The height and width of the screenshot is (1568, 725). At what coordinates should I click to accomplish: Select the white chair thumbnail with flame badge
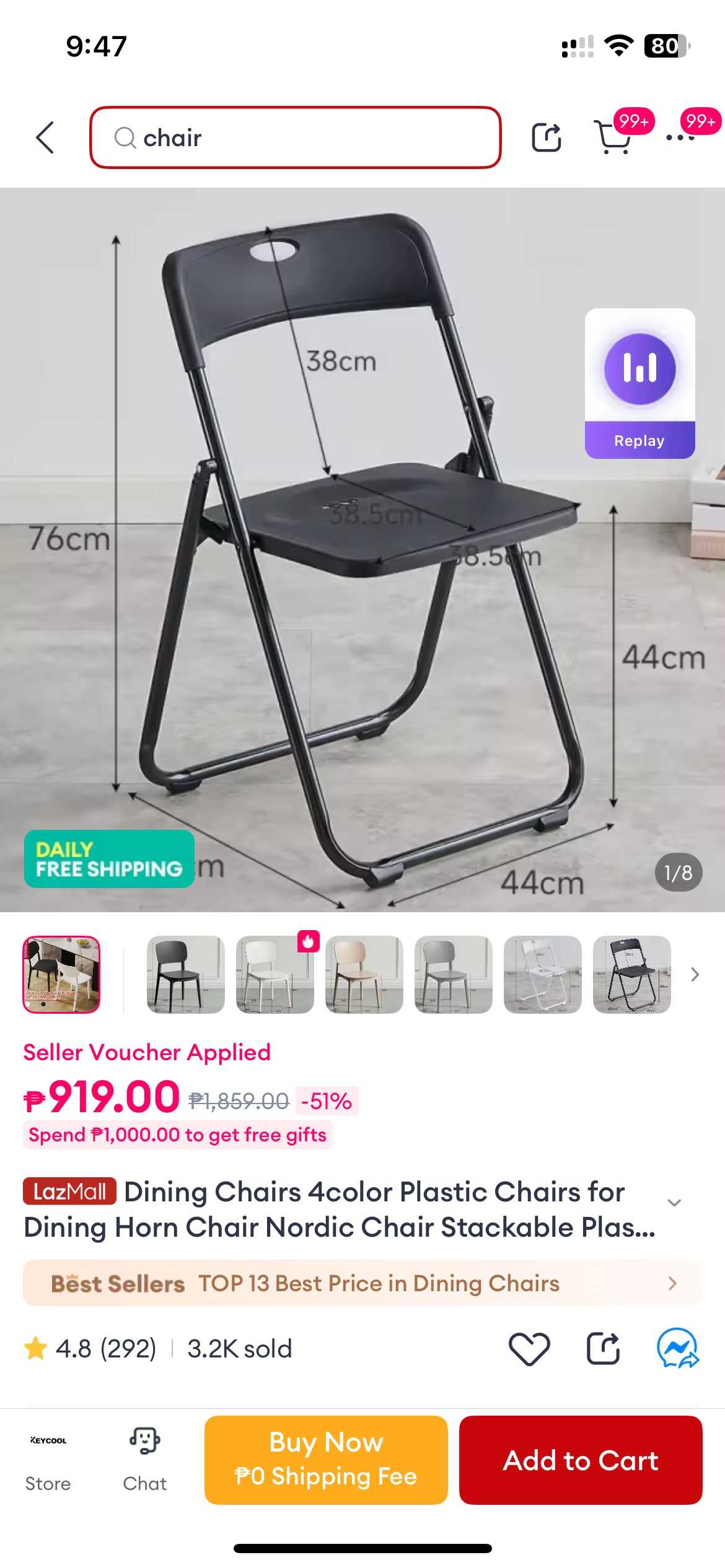[275, 975]
